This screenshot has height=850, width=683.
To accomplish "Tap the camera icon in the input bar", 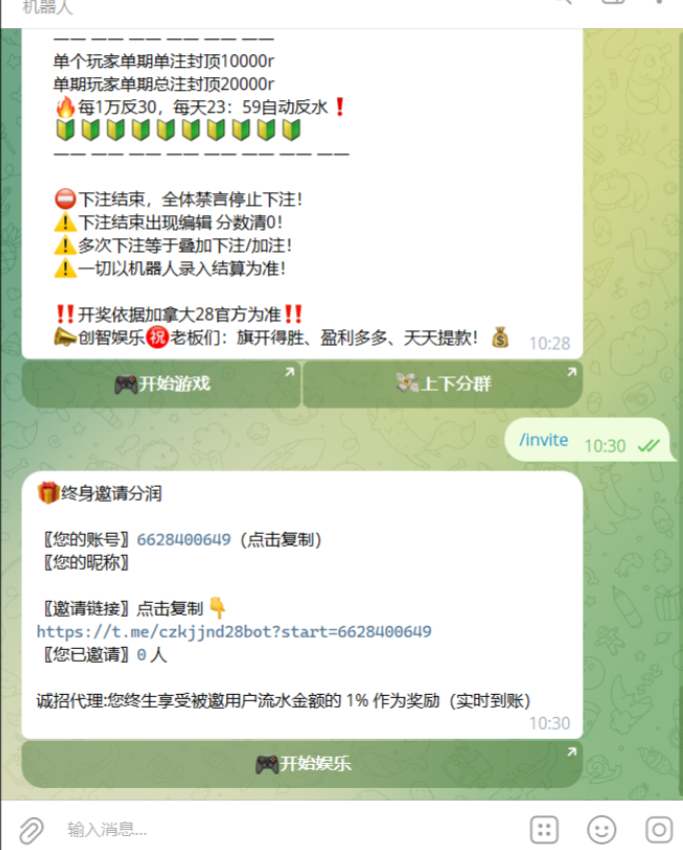I will coord(658,829).
